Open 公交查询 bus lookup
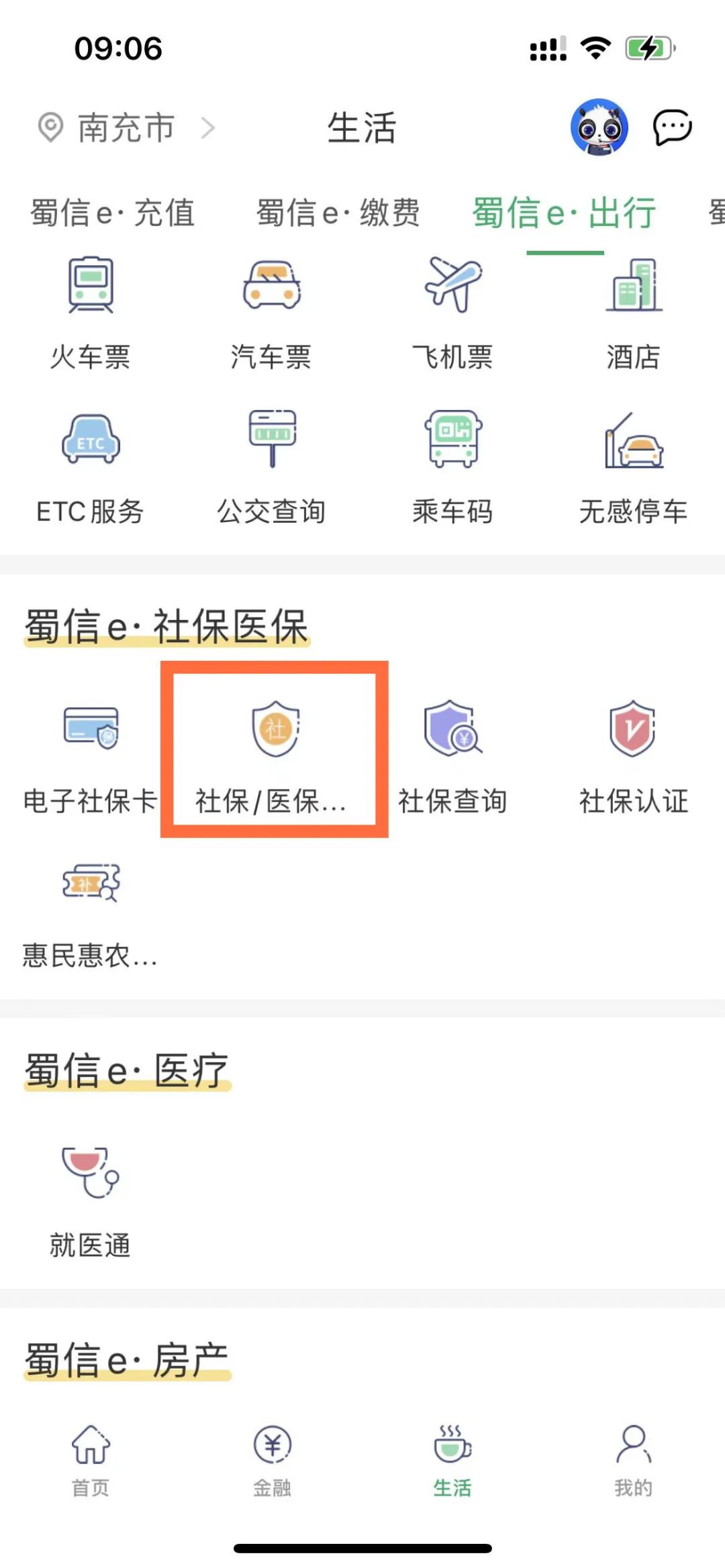The image size is (725, 1568). point(271,468)
